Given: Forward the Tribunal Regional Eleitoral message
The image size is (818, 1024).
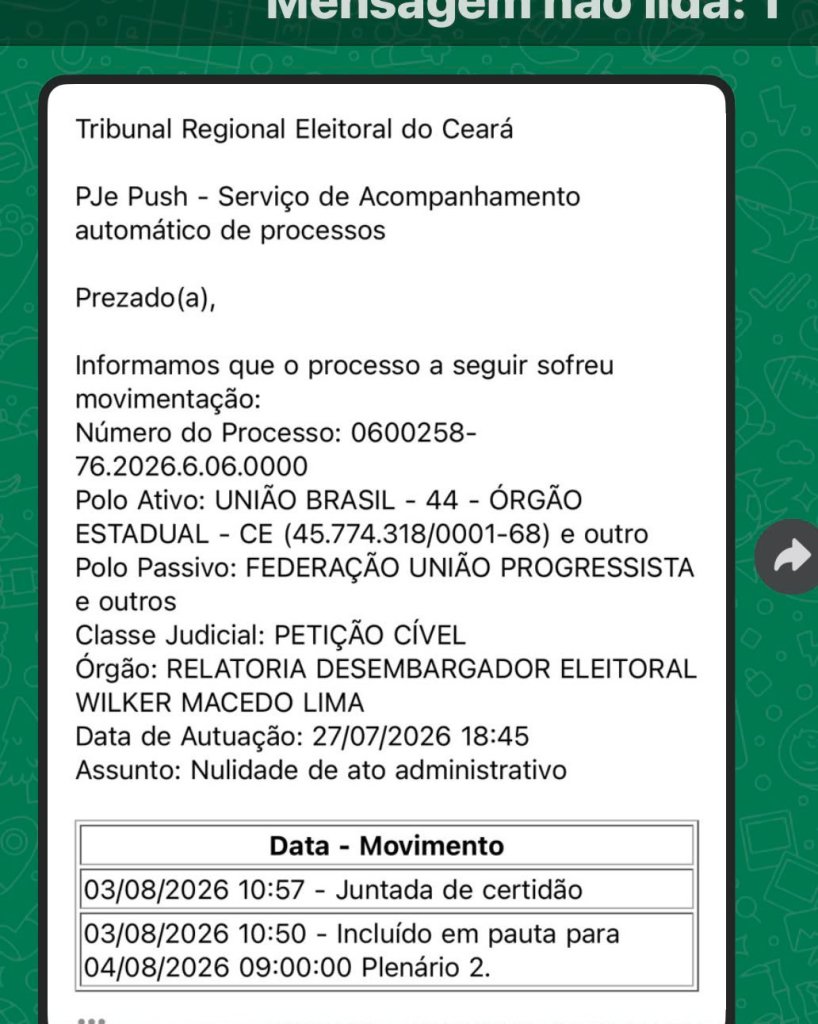Looking at the screenshot, I should point(789,556).
